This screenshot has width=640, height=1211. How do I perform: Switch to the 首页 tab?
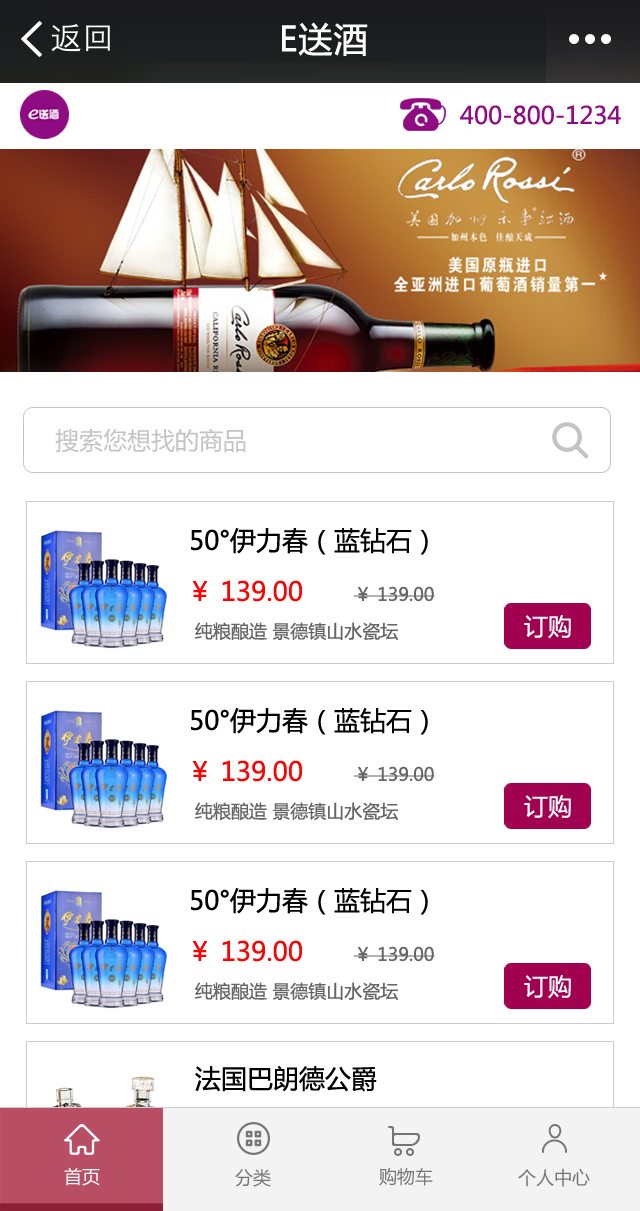click(82, 1156)
